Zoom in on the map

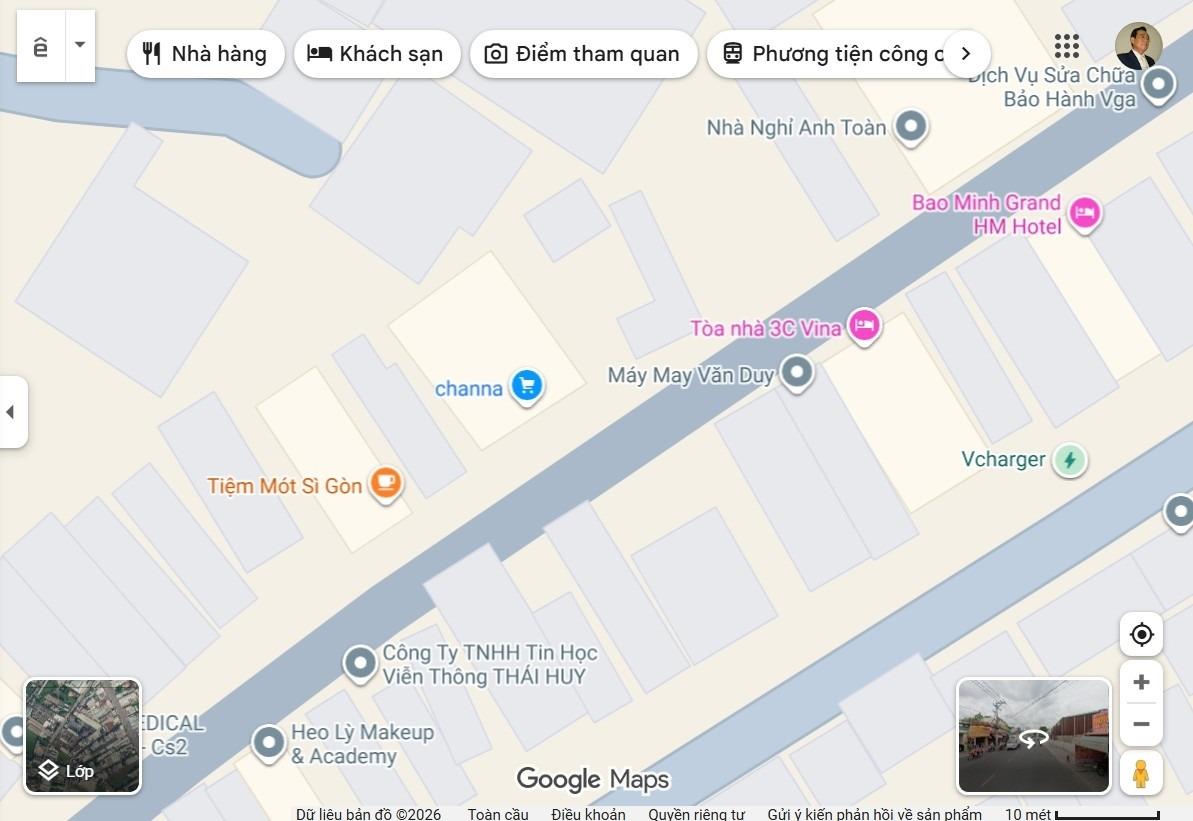point(1141,683)
